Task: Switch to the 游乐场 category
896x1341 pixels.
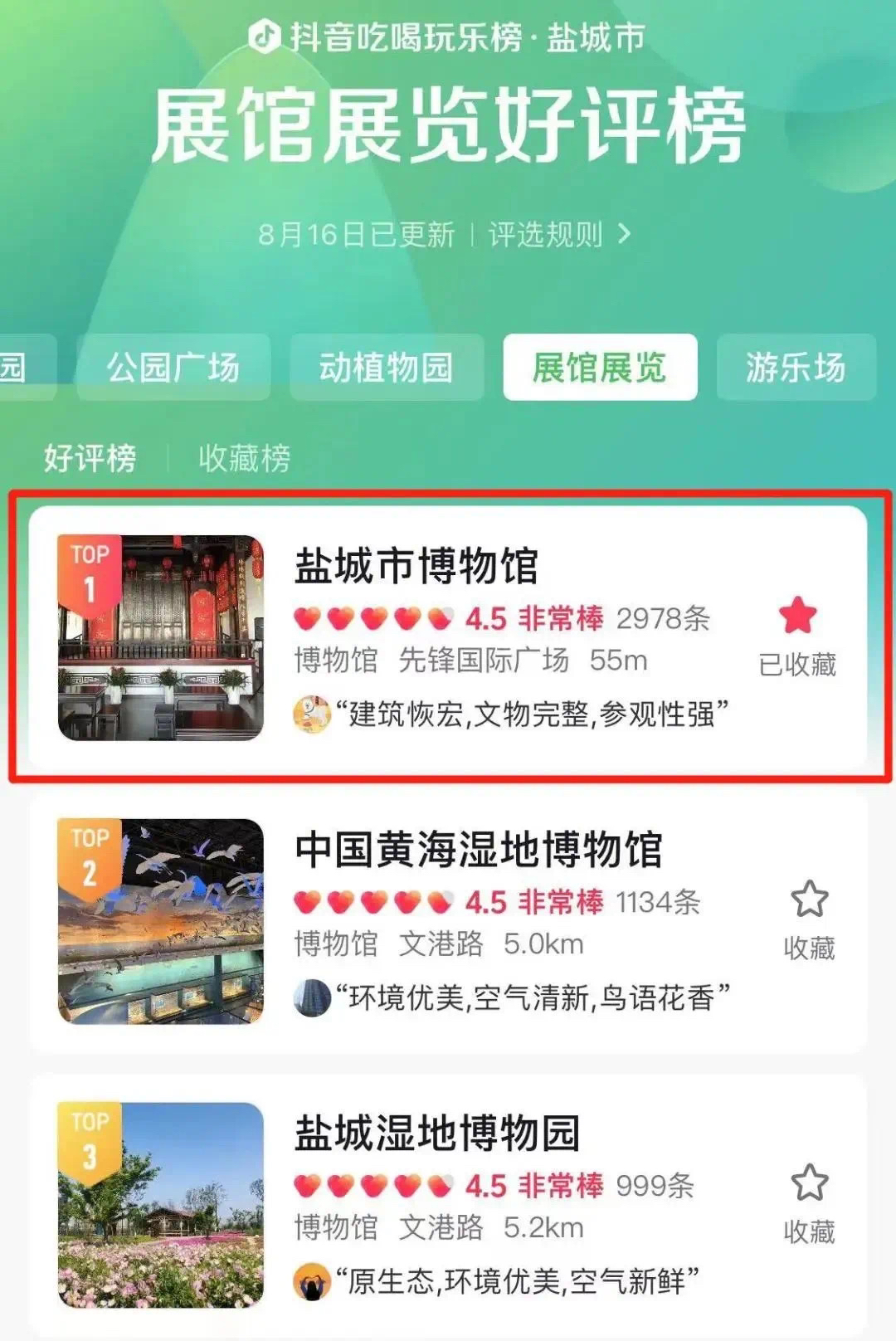Action: coord(795,368)
